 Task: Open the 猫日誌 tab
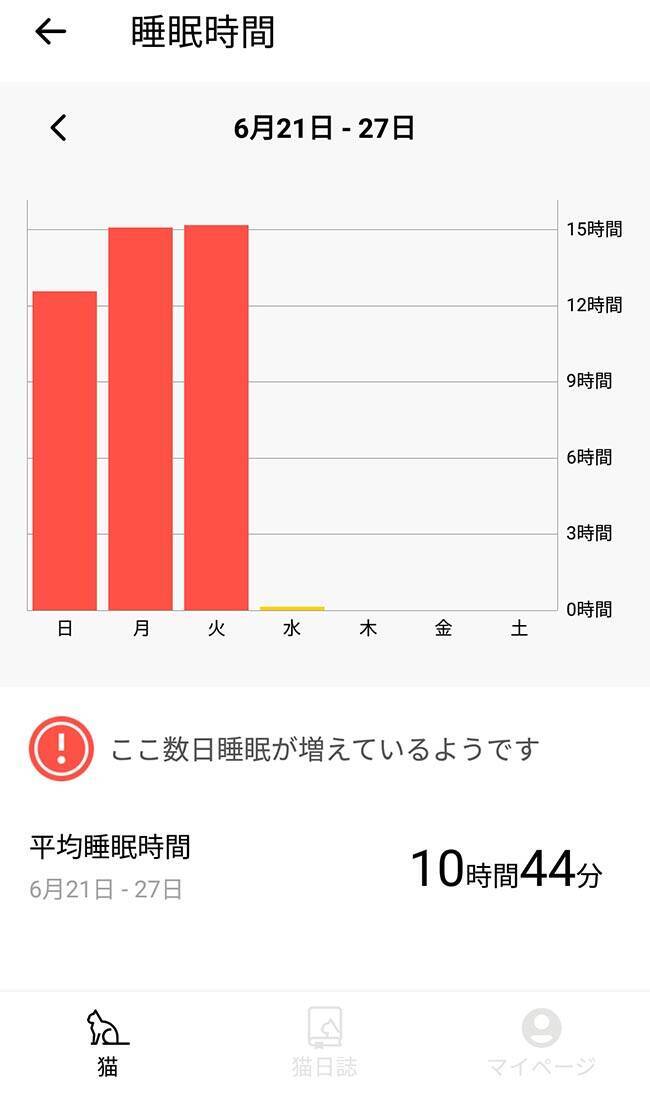[x=324, y=1042]
